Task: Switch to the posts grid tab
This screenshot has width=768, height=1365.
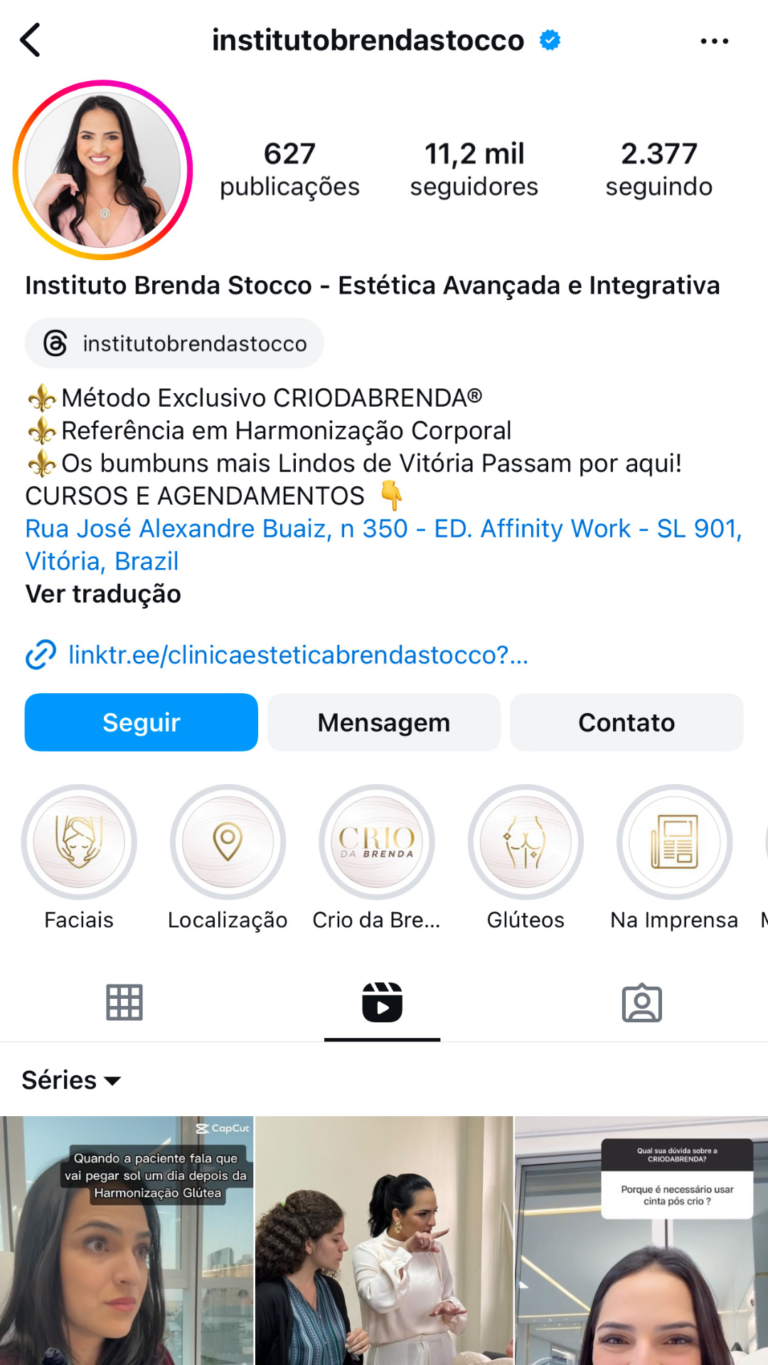Action: tap(125, 1002)
